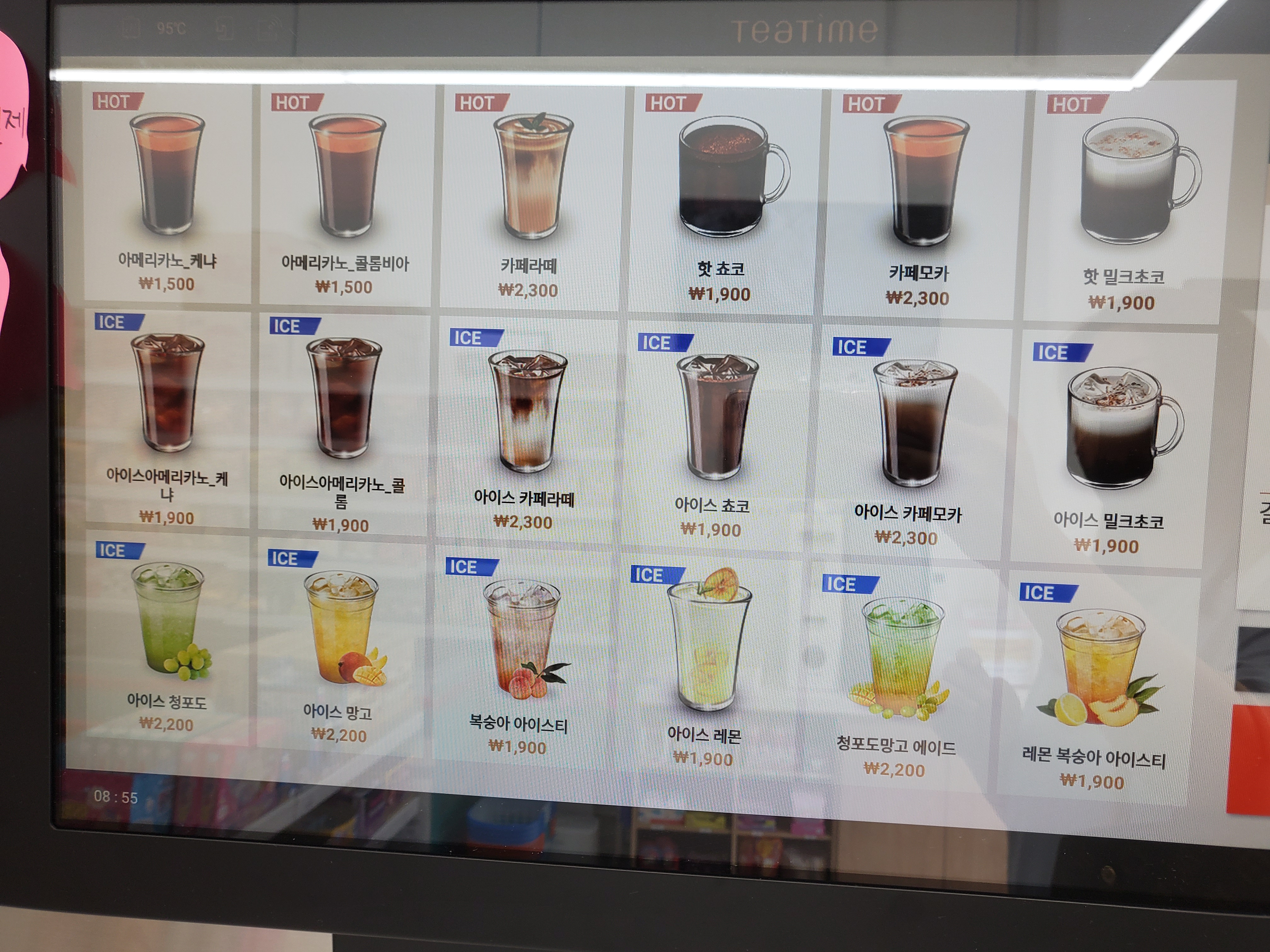Tap the 아이스아메리카노_케냐 tile
This screenshot has width=1270, height=952.
click(x=167, y=419)
